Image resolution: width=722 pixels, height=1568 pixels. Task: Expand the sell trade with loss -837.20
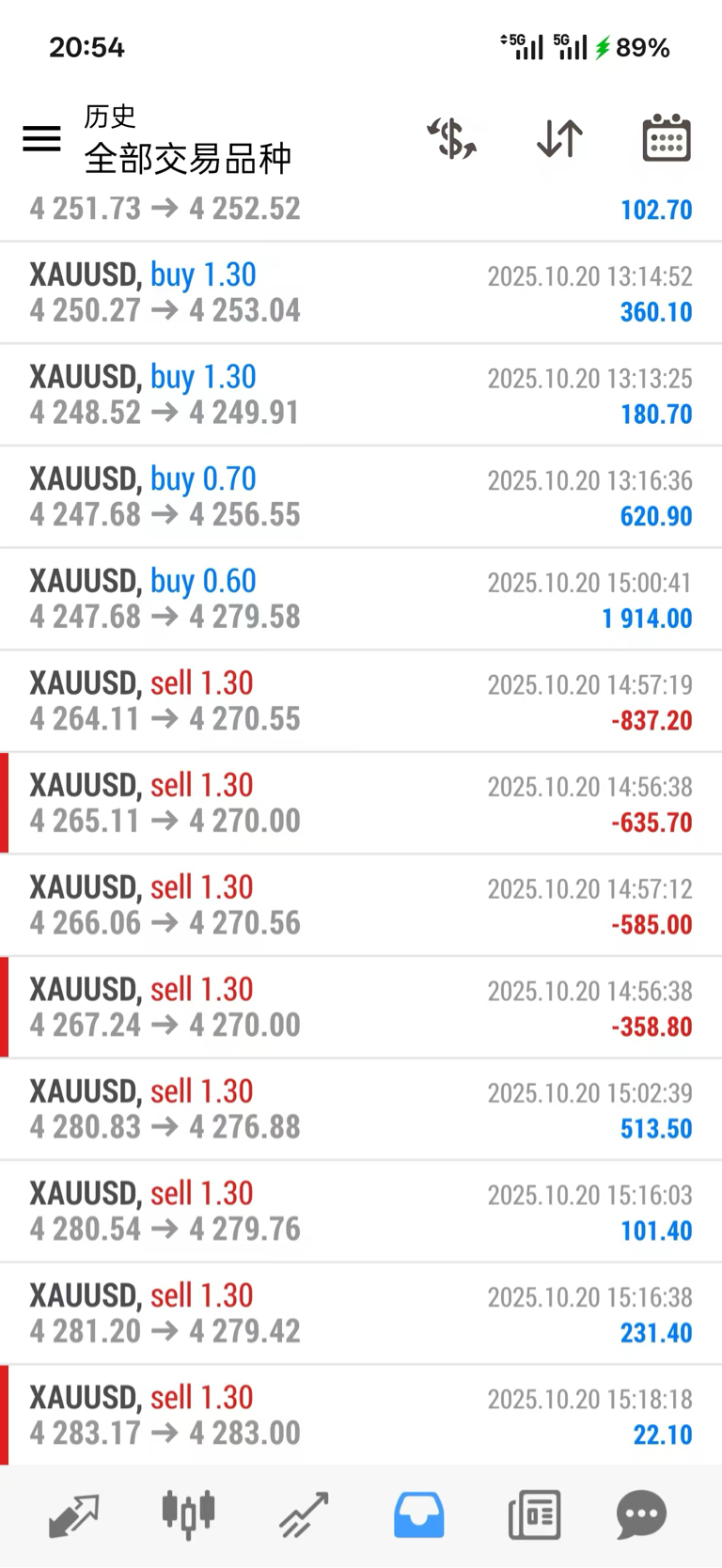(x=361, y=701)
